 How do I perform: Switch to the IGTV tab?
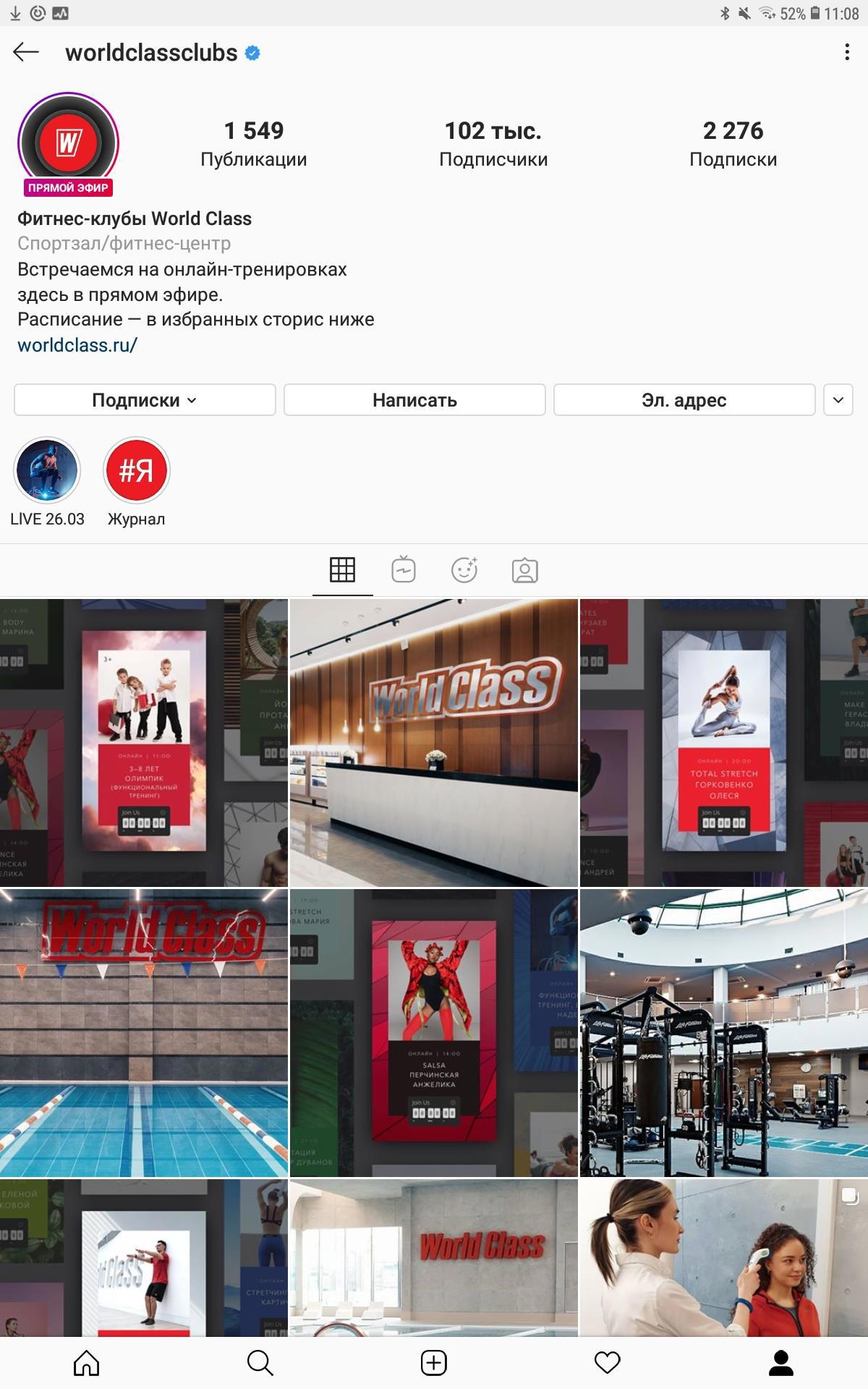coord(404,570)
